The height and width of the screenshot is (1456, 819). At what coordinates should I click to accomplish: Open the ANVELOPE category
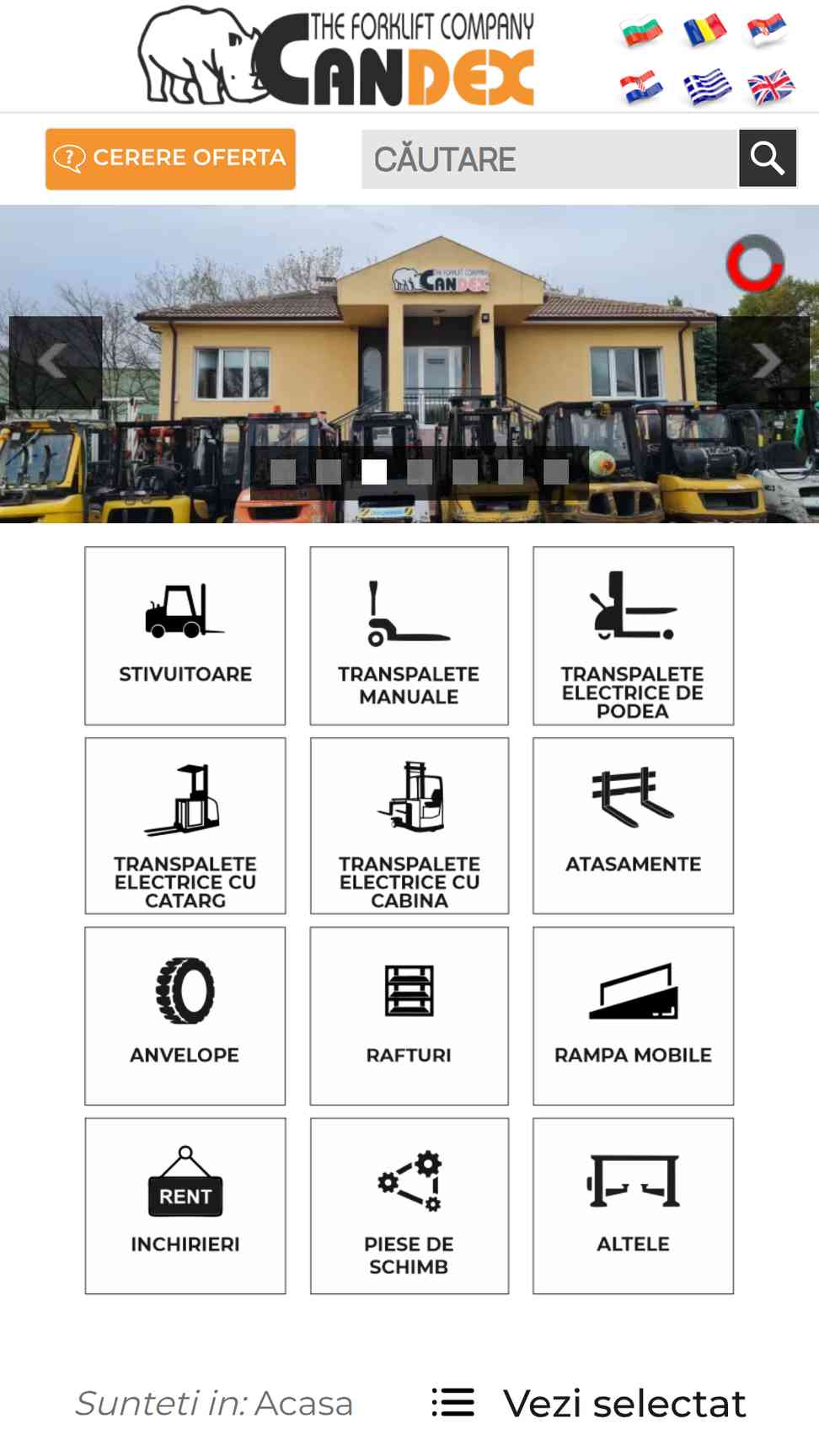coord(185,1016)
